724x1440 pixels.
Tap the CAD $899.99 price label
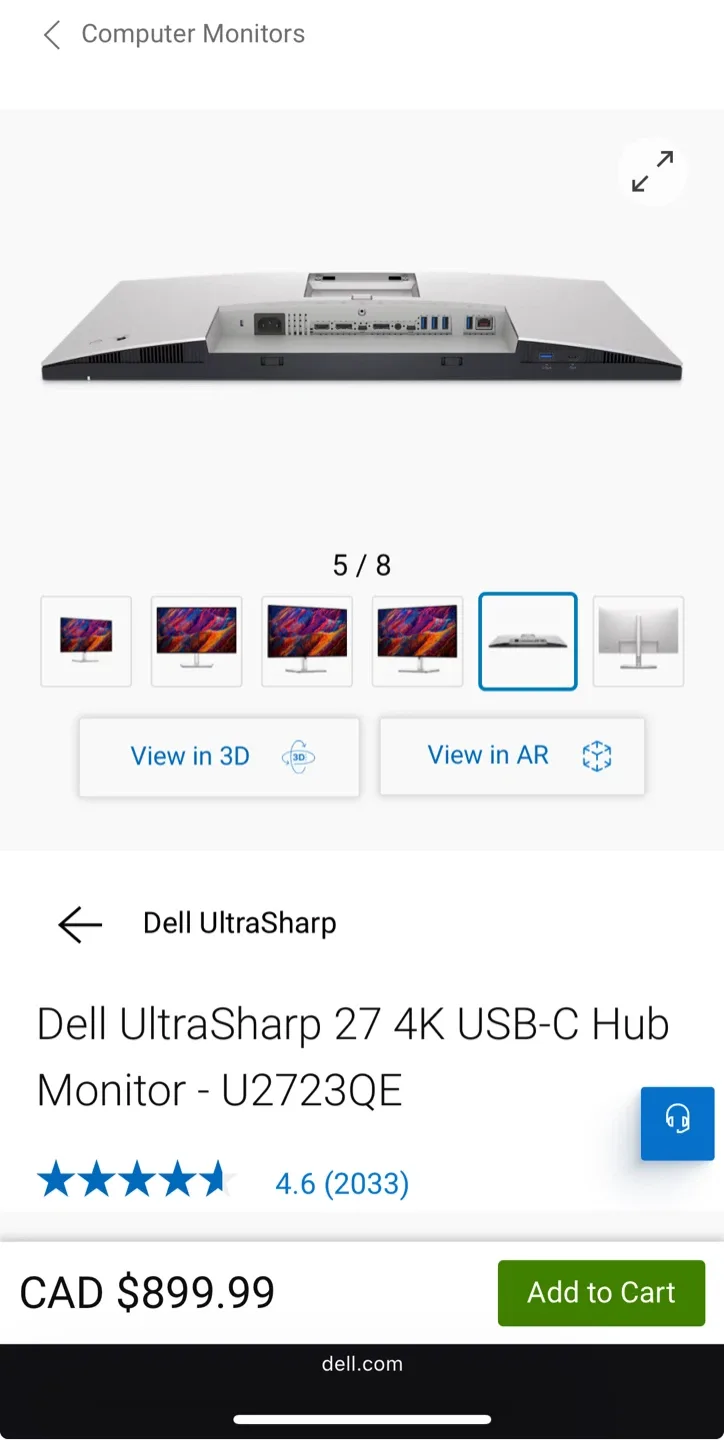pos(148,1292)
